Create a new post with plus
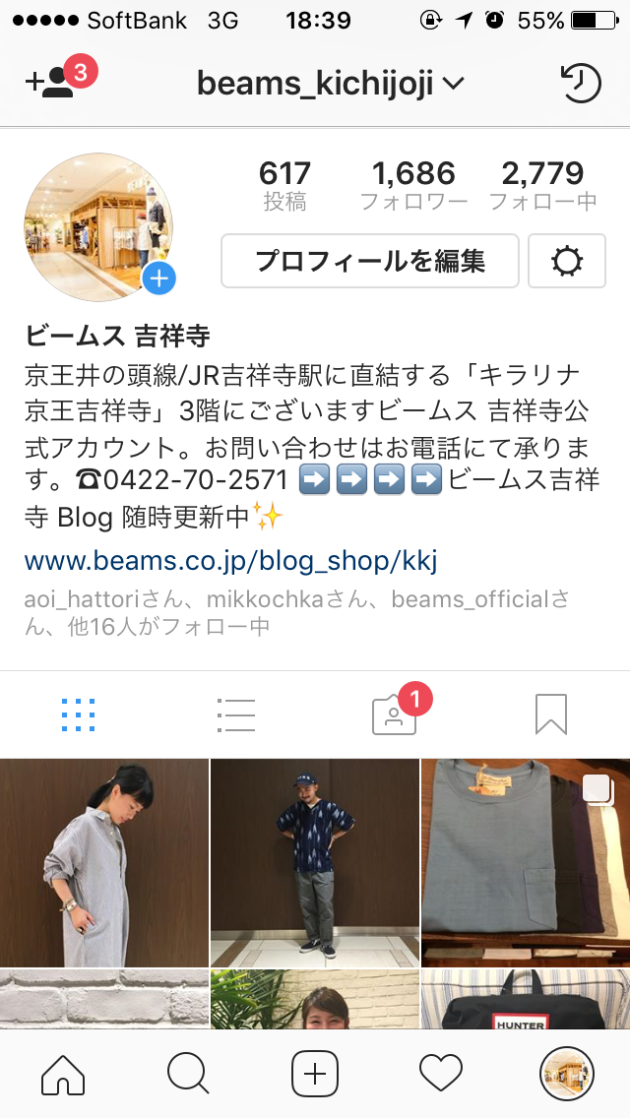630x1118 pixels. (x=315, y=1074)
